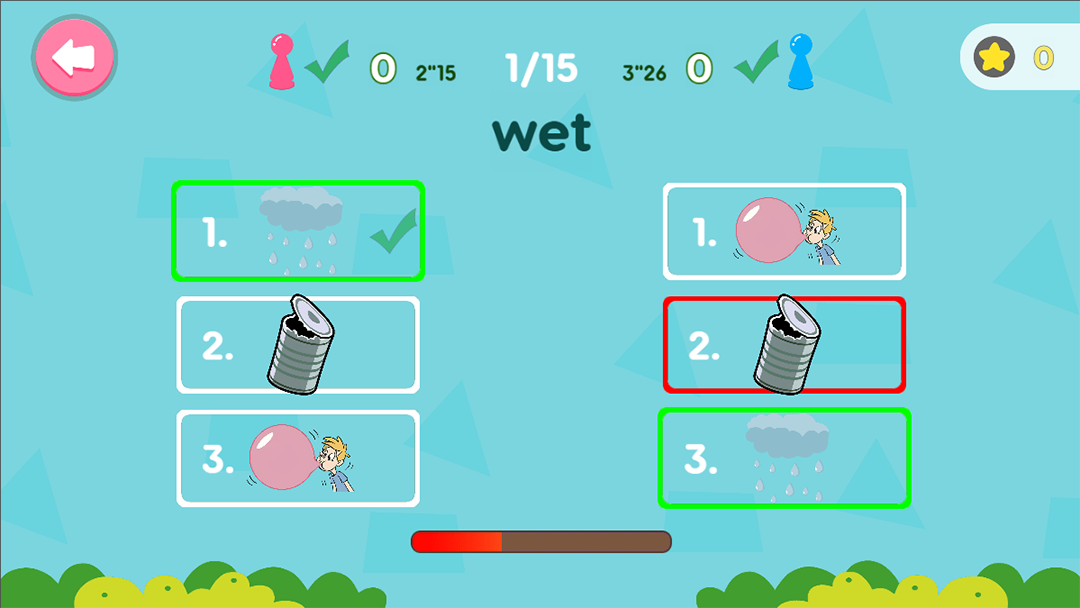The width and height of the screenshot is (1080, 608).
Task: Select right player's answer 1 with bubble gum boy
Action: pyautogui.click(x=784, y=232)
